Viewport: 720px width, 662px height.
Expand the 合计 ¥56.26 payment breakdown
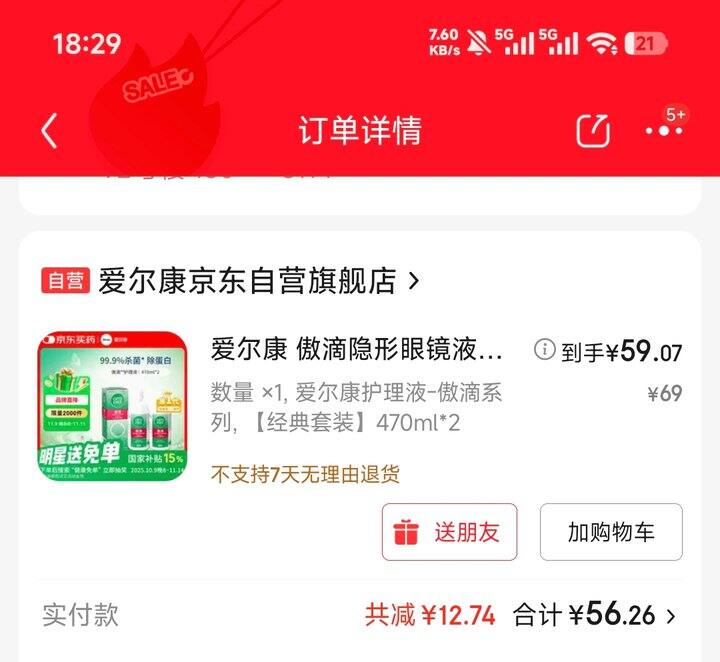(x=594, y=614)
